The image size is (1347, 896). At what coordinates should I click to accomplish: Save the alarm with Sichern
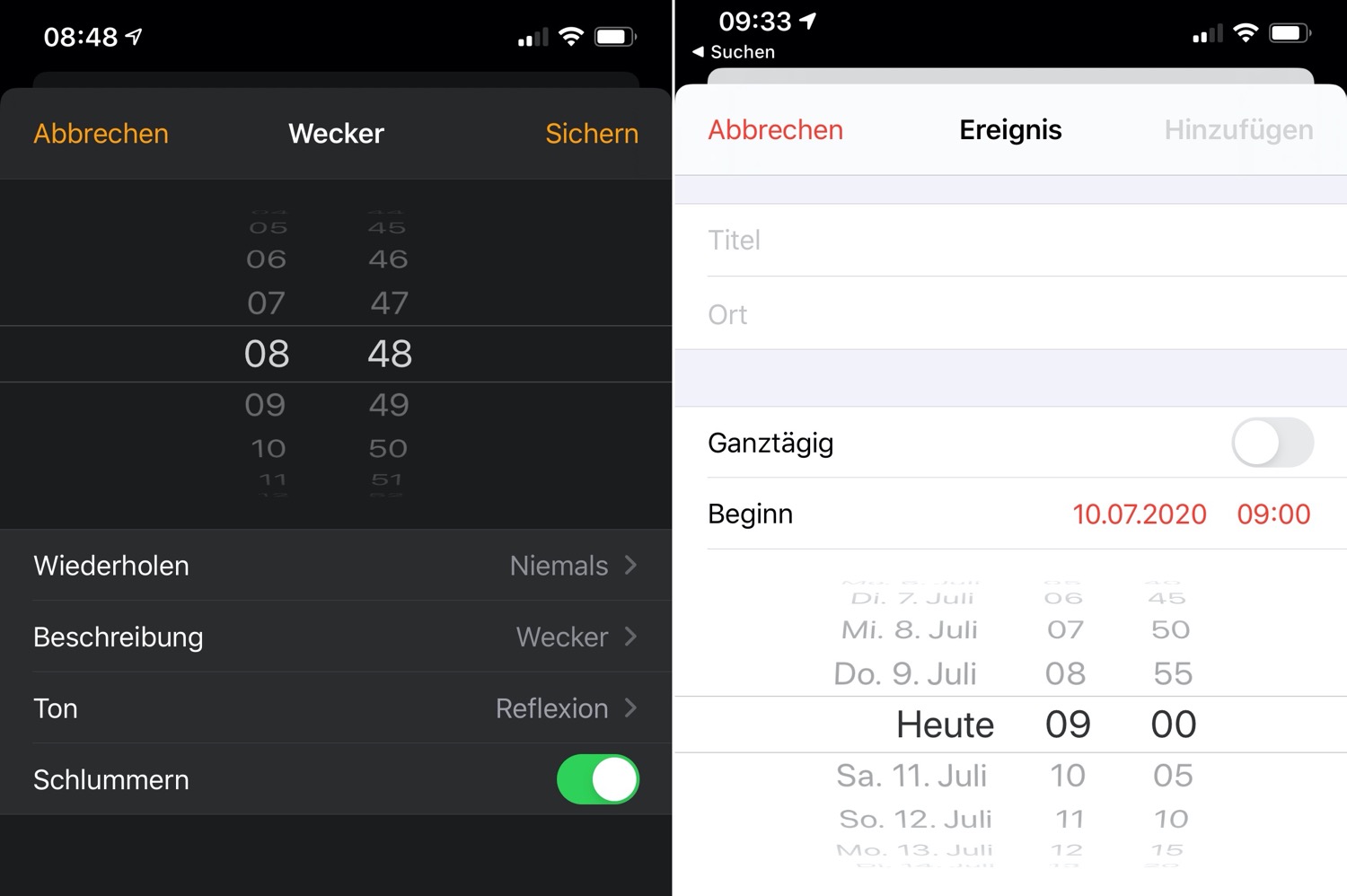click(x=591, y=134)
